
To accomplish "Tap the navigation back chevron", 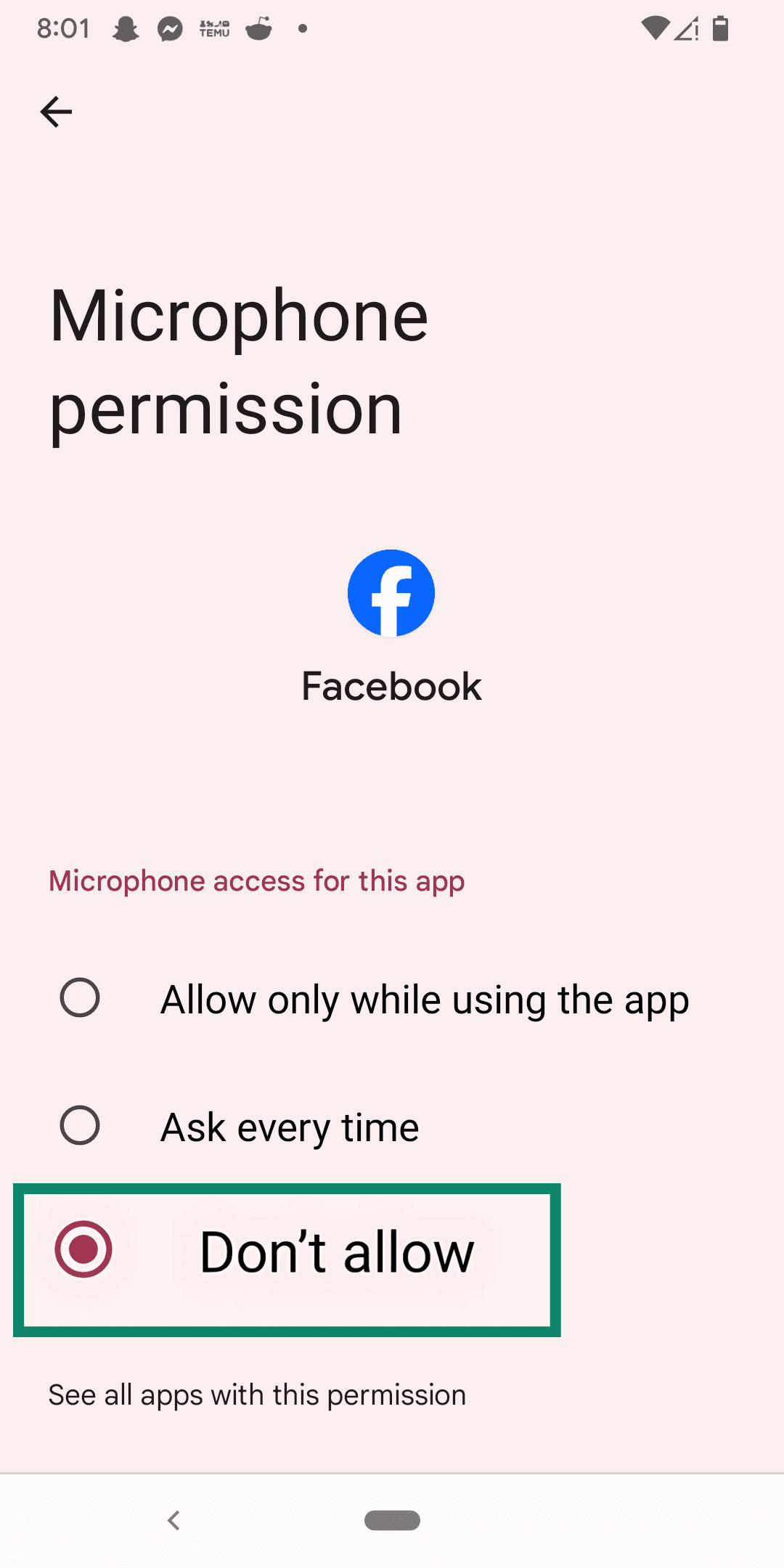I will coord(173,1521).
